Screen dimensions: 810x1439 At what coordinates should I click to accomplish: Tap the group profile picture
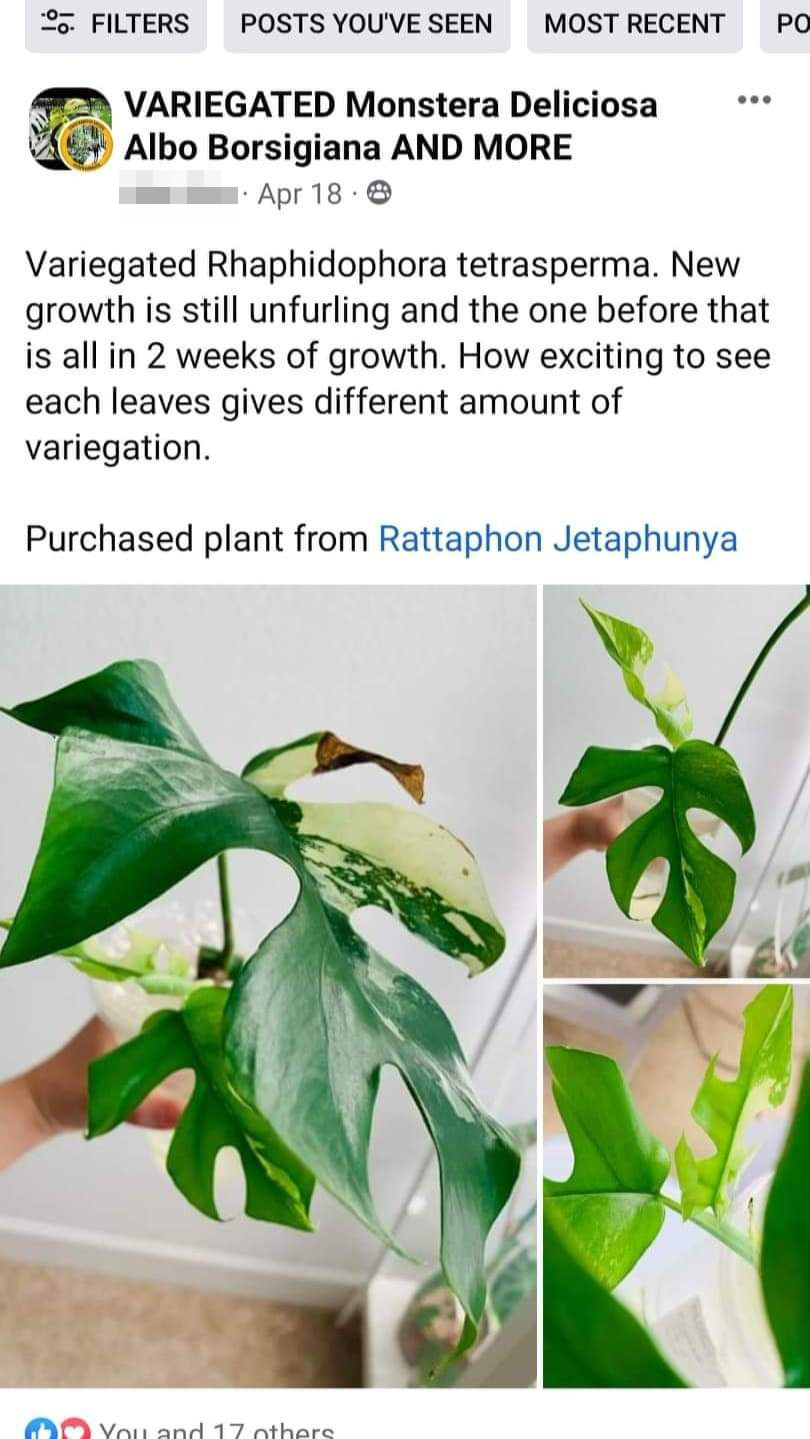(x=70, y=128)
